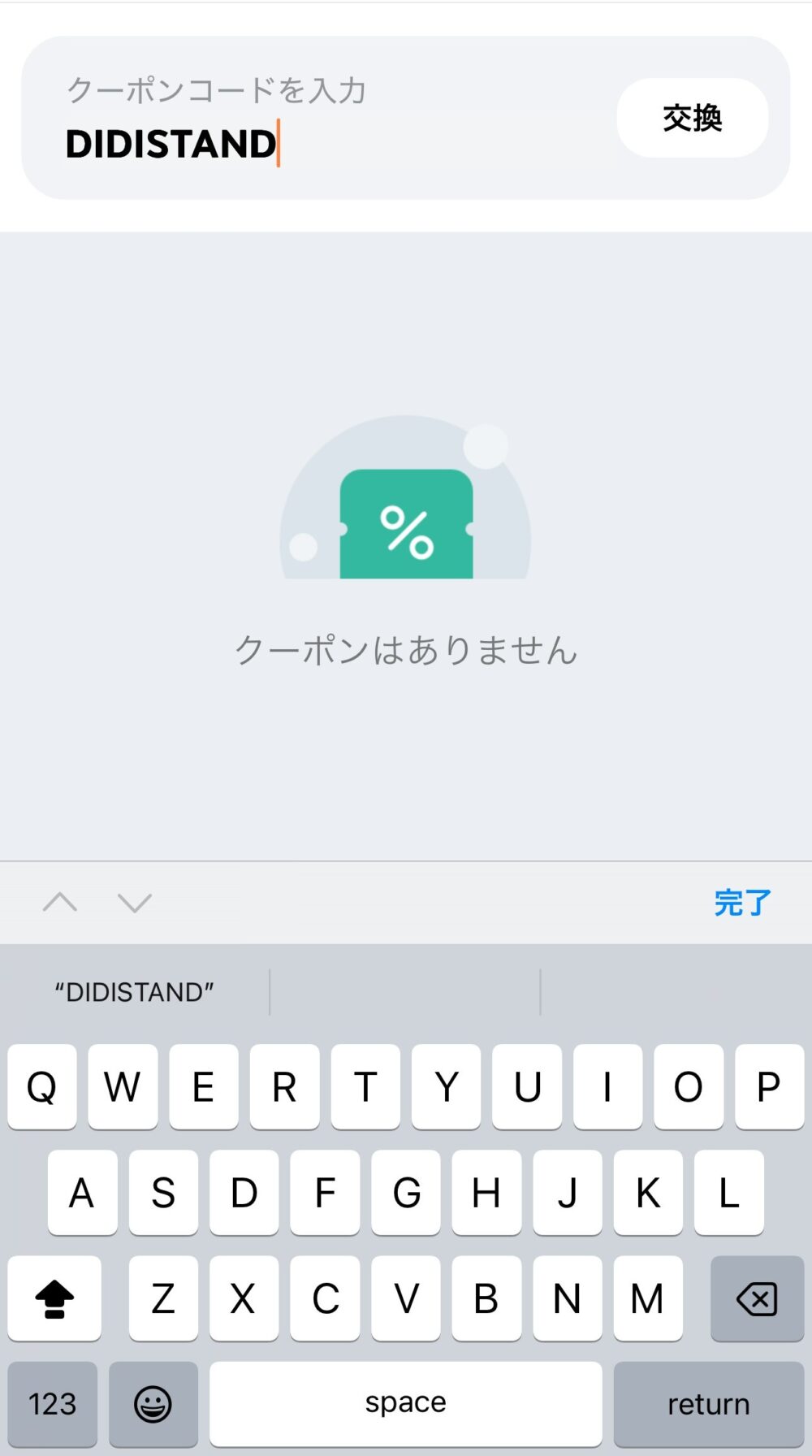Hit the backspace key
Image resolution: width=812 pixels, height=1456 pixels.
pyautogui.click(x=757, y=1298)
